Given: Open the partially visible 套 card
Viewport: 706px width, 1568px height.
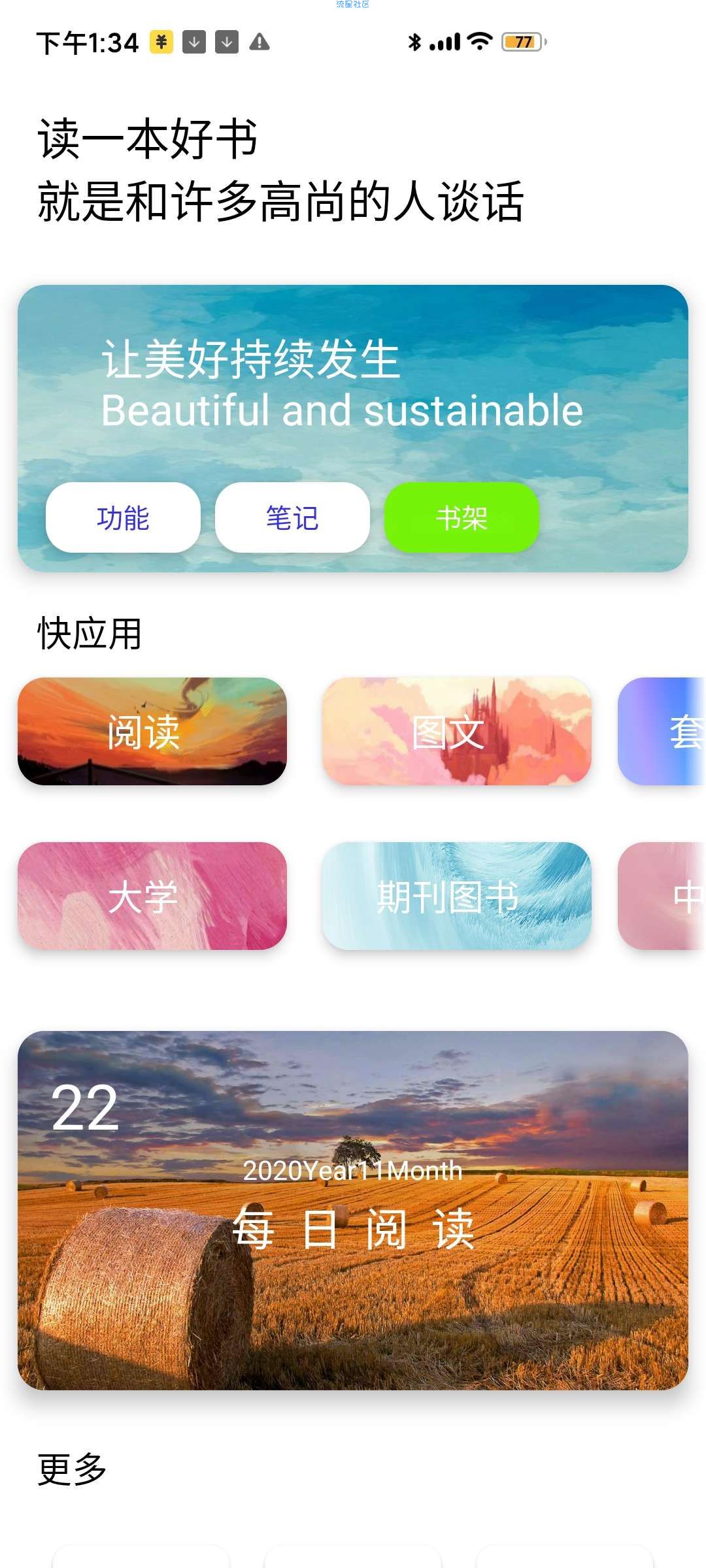Looking at the screenshot, I should coord(662,731).
